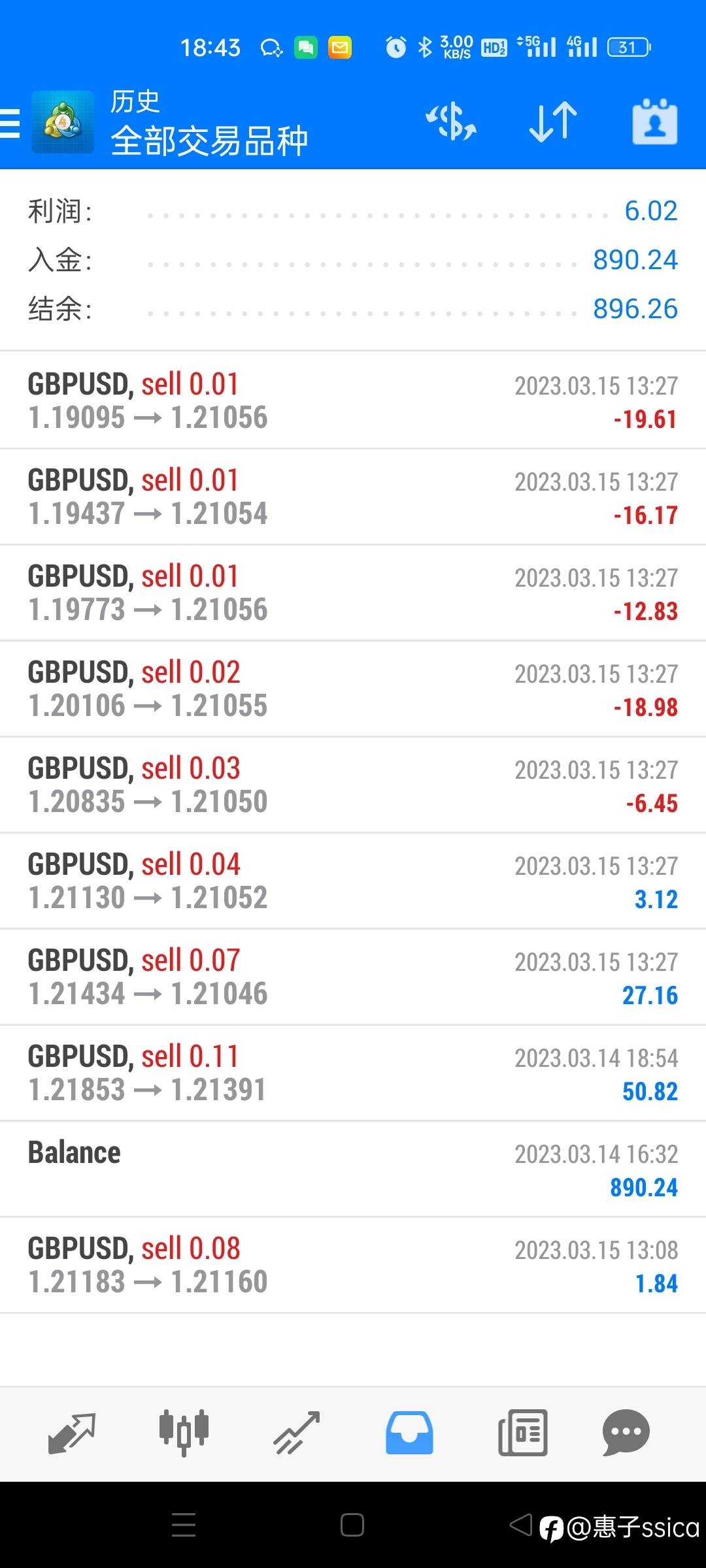Open the News tab
This screenshot has width=706, height=1568.
(522, 1433)
